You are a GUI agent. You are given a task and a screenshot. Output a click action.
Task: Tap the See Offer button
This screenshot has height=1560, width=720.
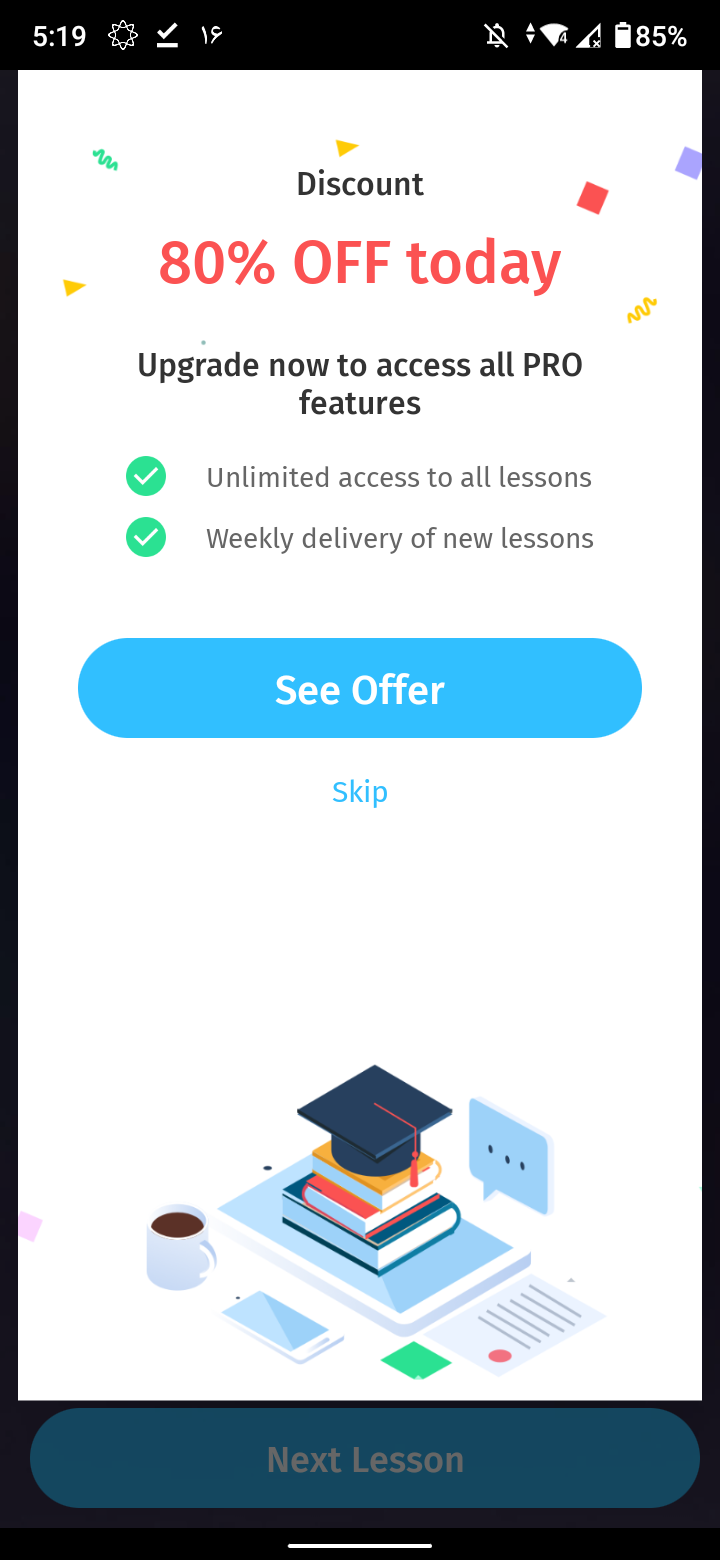[360, 688]
